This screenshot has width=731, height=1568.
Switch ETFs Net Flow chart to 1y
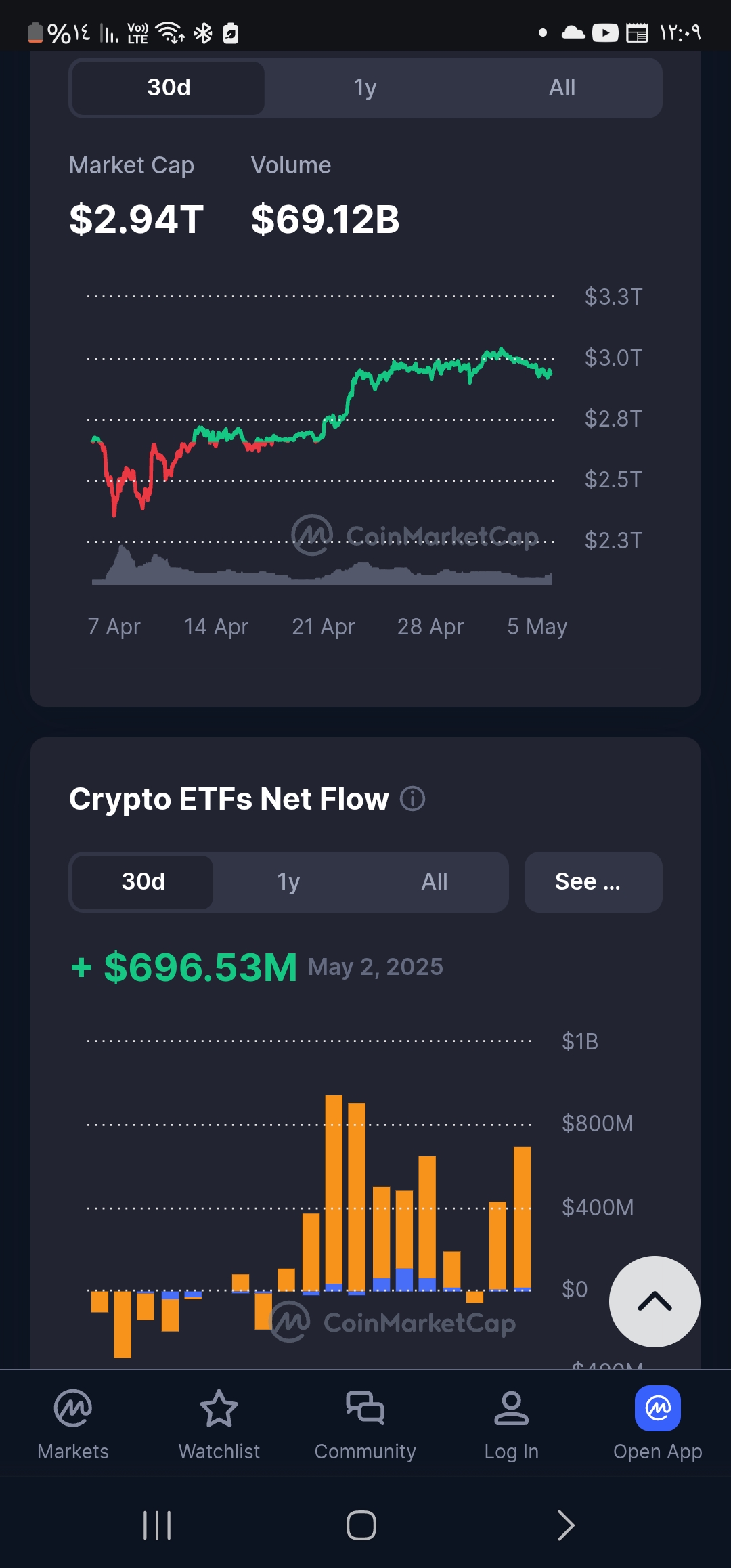point(288,881)
